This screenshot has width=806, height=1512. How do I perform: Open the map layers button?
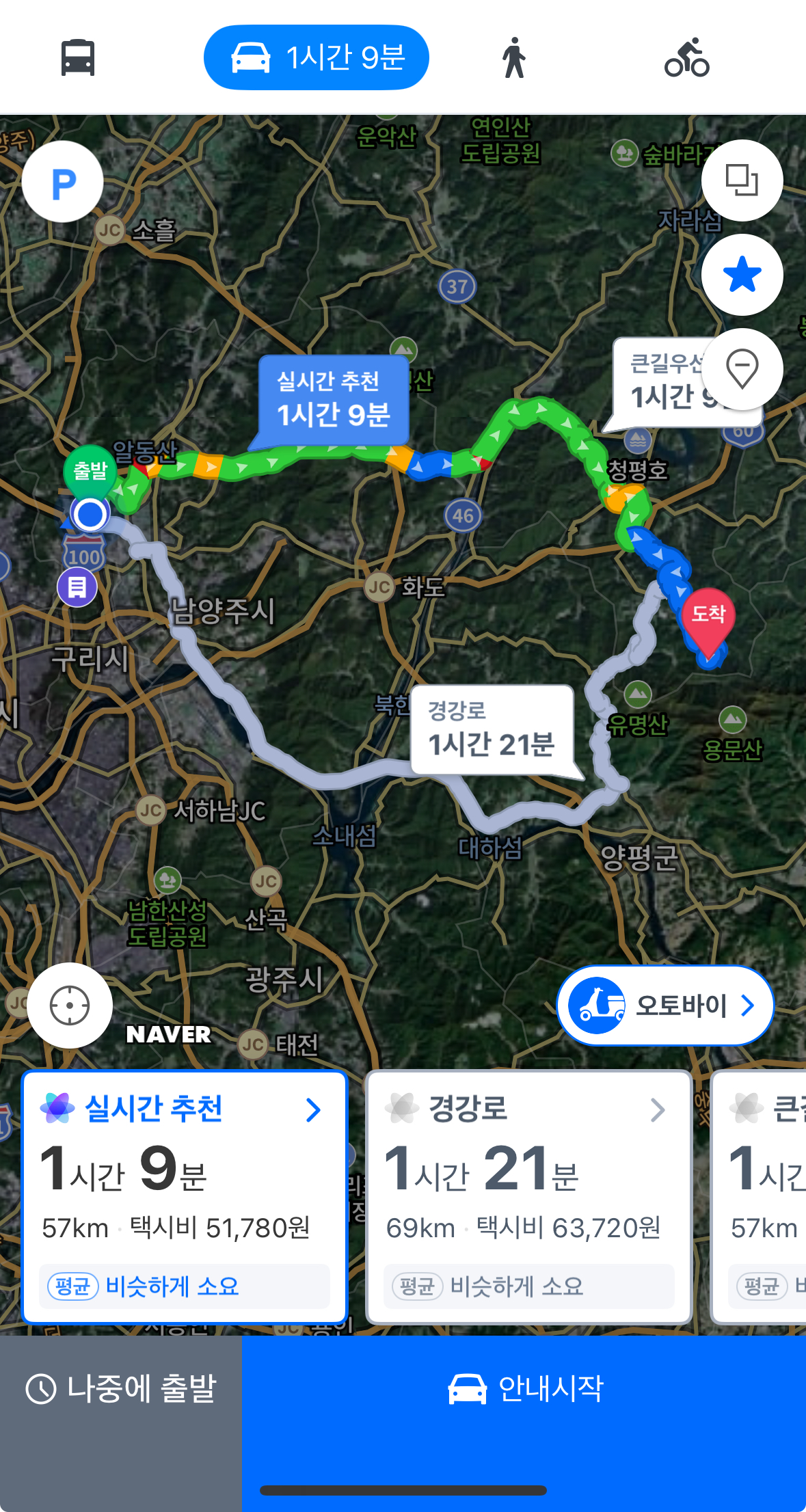[x=742, y=180]
